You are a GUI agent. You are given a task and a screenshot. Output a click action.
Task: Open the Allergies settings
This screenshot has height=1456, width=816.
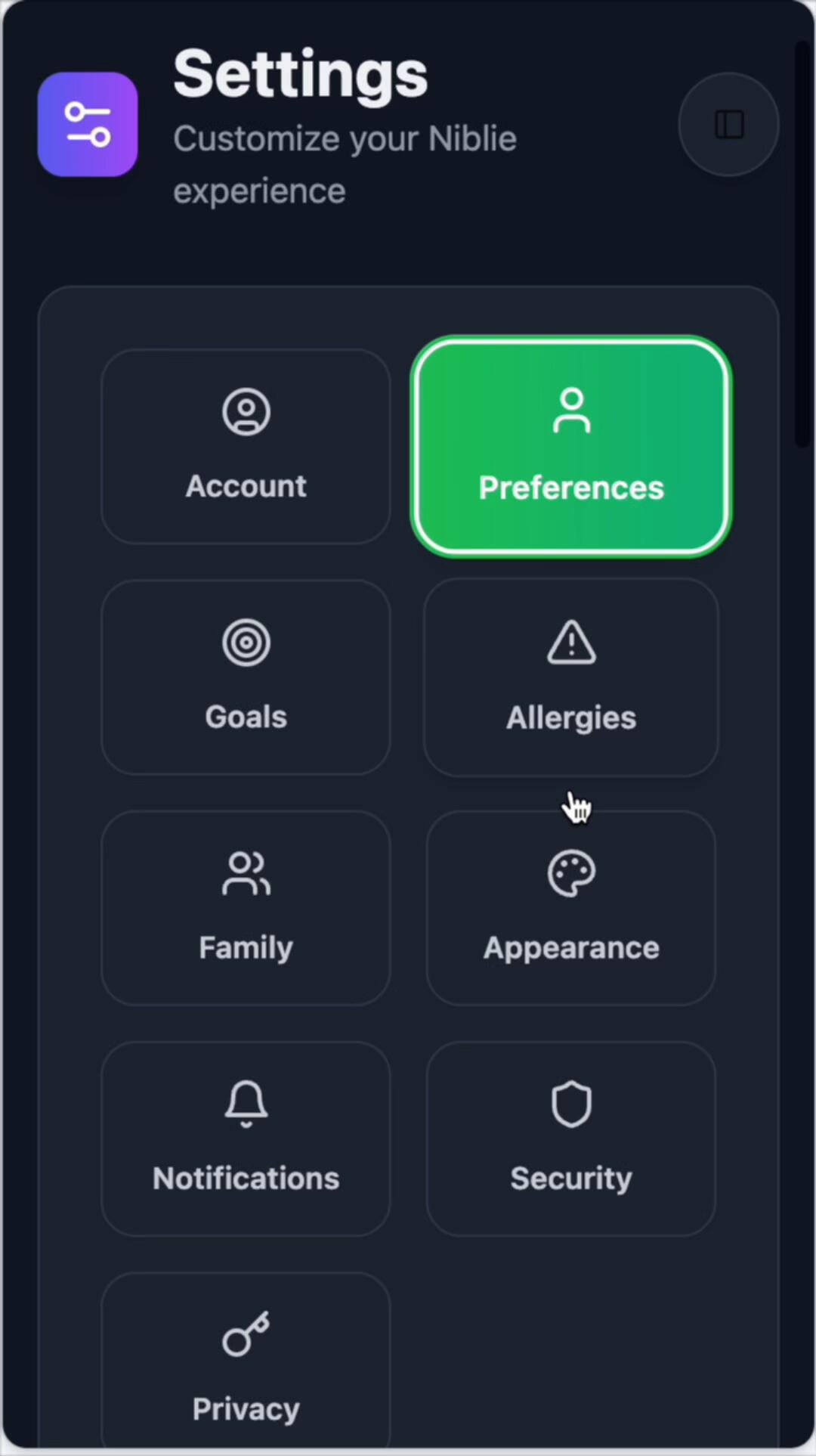pyautogui.click(x=571, y=677)
